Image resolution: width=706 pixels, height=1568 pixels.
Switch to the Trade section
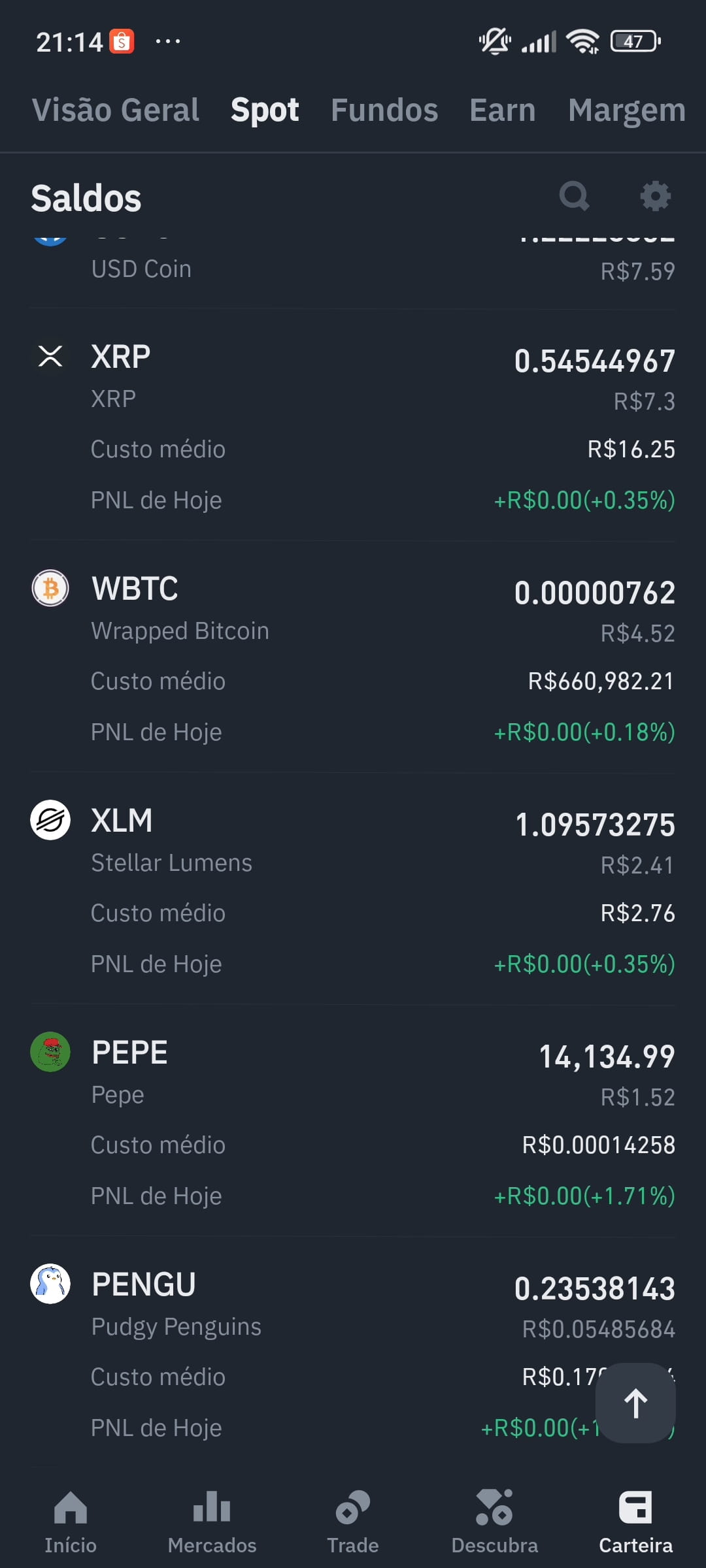[x=353, y=1522]
